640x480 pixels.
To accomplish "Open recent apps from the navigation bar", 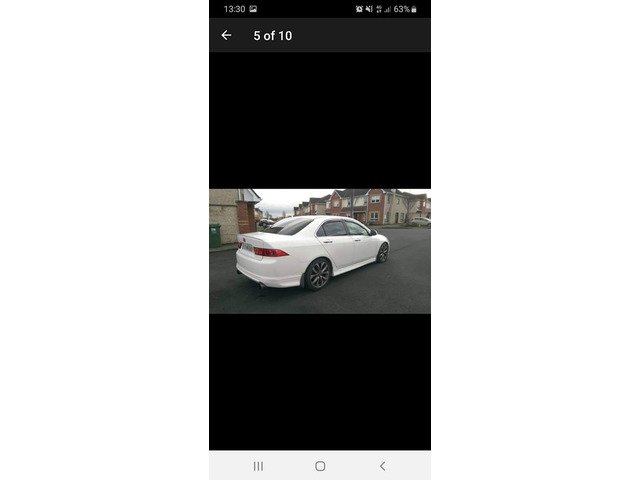I will pos(258,466).
